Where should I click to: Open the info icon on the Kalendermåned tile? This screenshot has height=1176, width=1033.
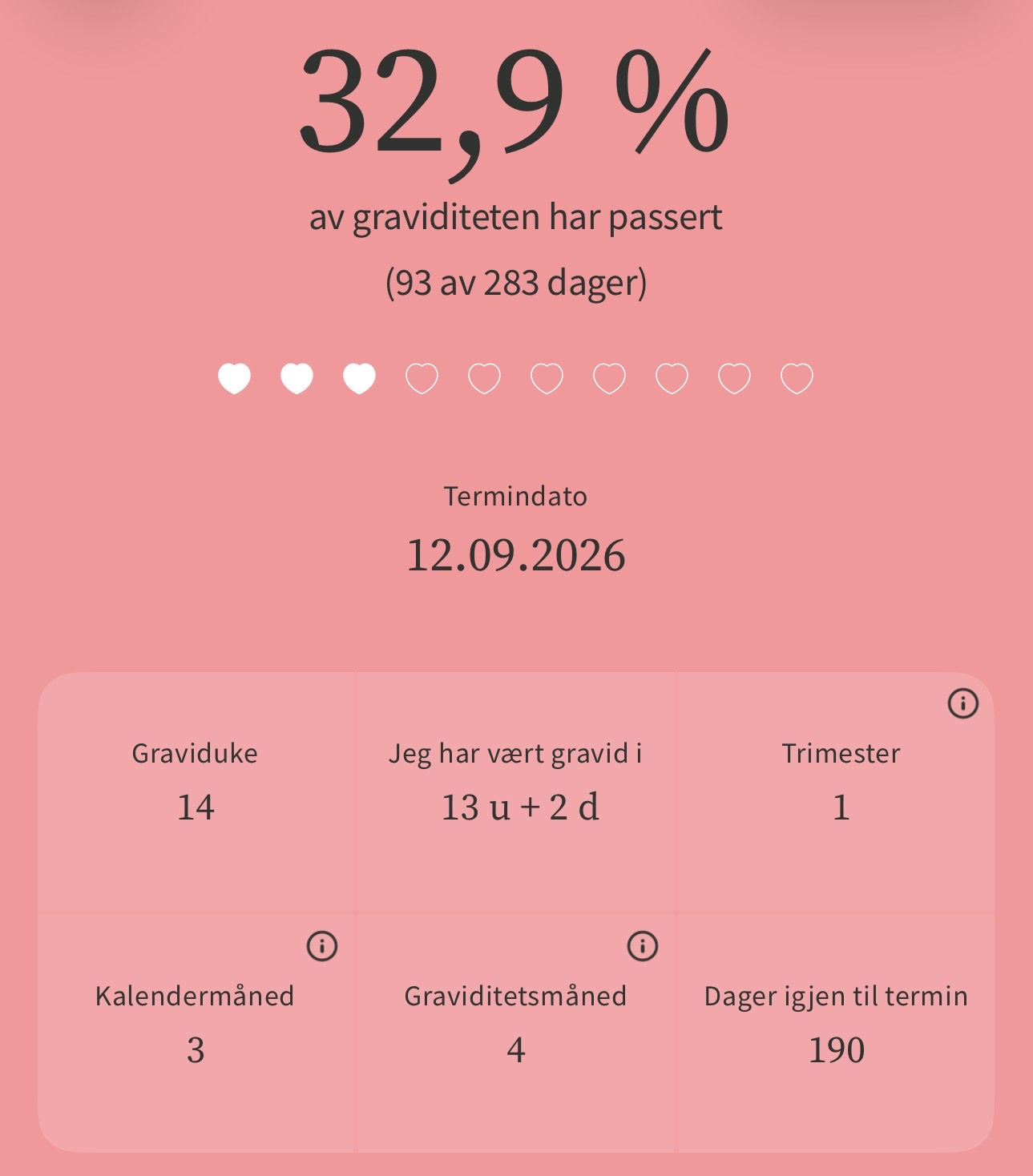322,946
